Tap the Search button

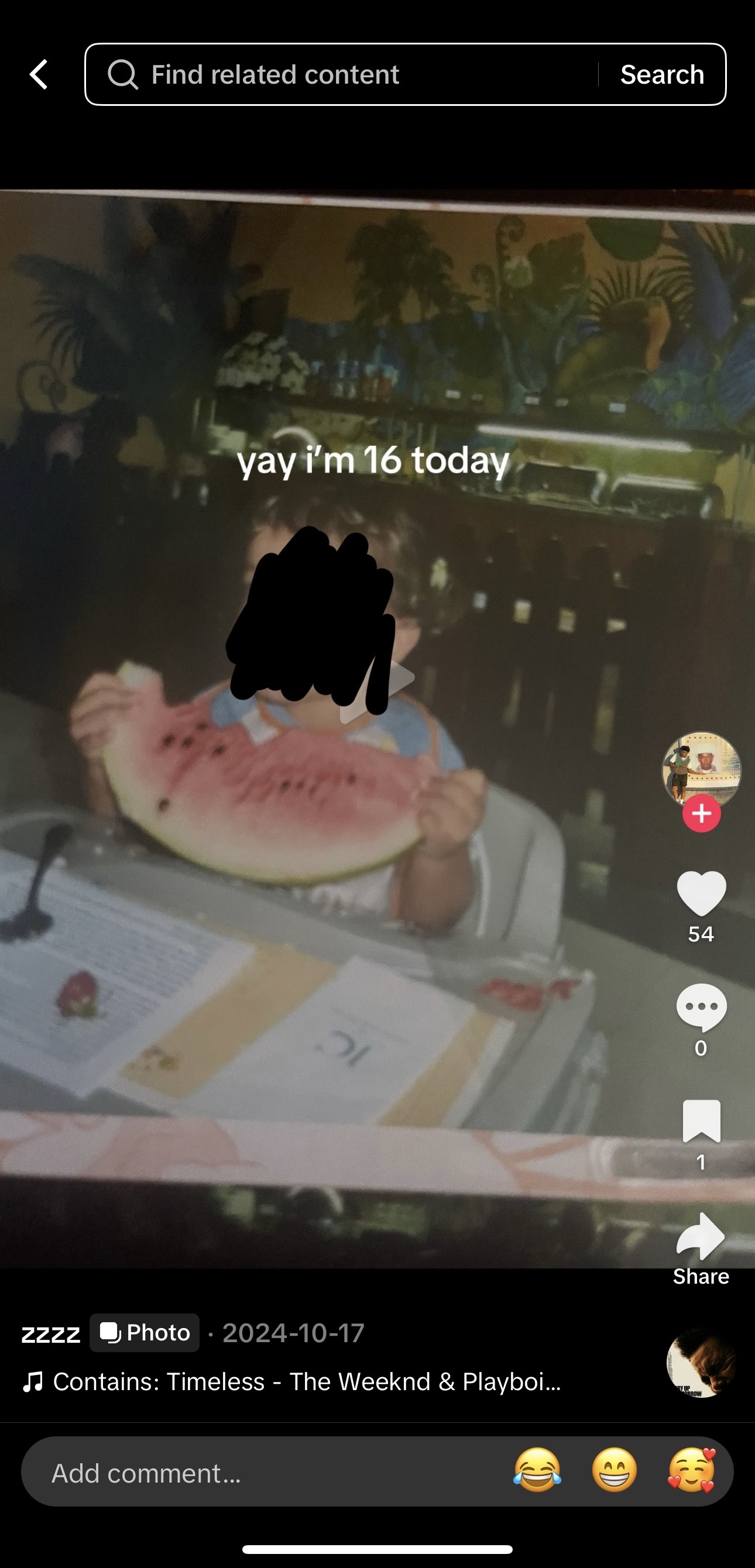tap(662, 74)
